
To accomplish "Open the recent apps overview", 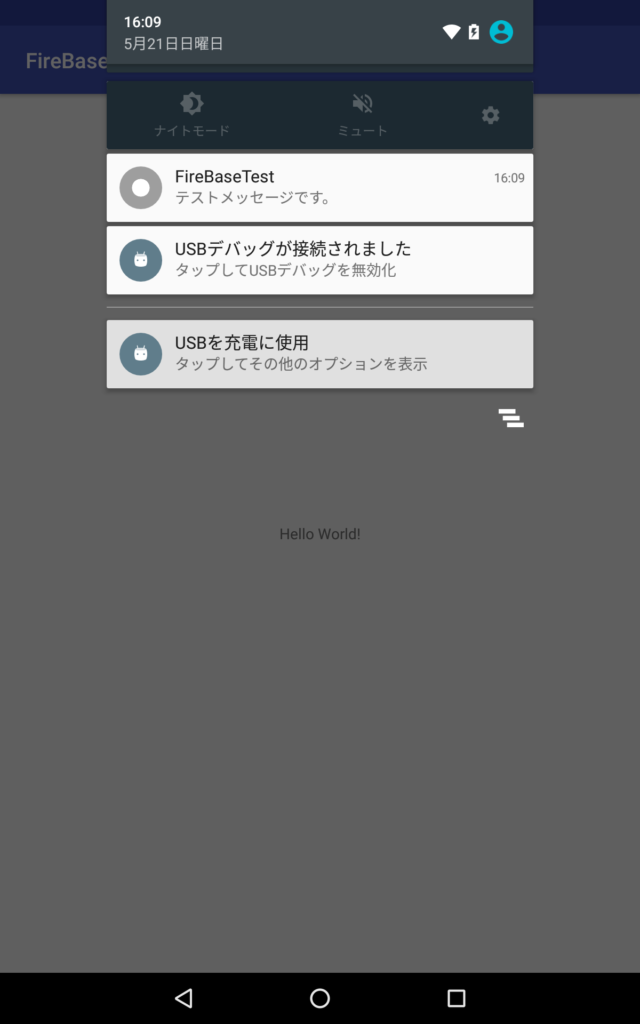I will click(x=456, y=998).
